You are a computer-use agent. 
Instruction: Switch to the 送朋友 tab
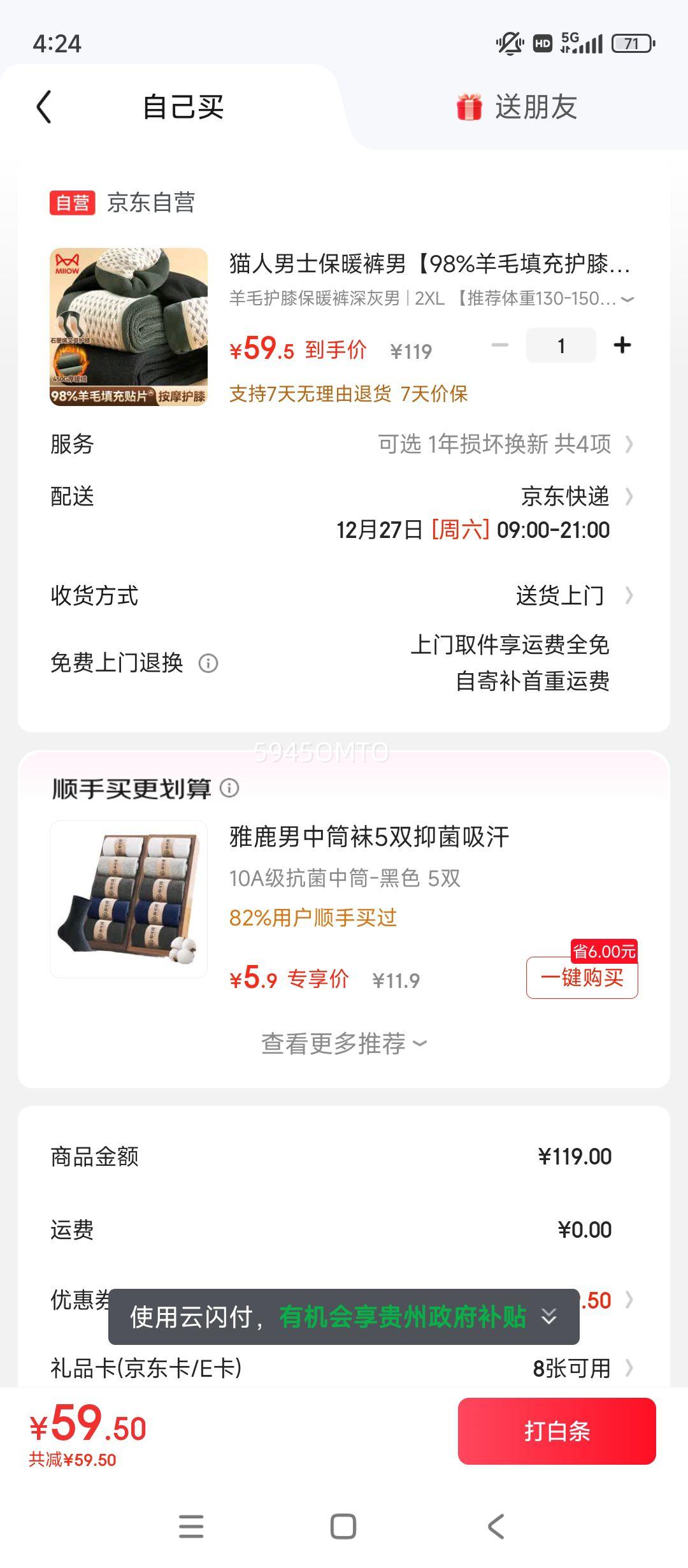pyautogui.click(x=537, y=108)
